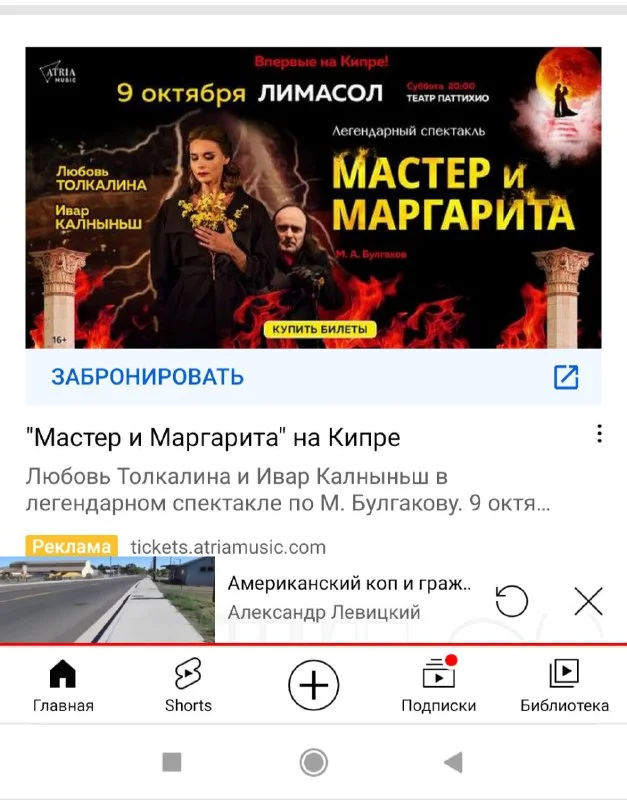The width and height of the screenshot is (627, 800).
Task: Create new content with the plus button
Action: pos(314,686)
